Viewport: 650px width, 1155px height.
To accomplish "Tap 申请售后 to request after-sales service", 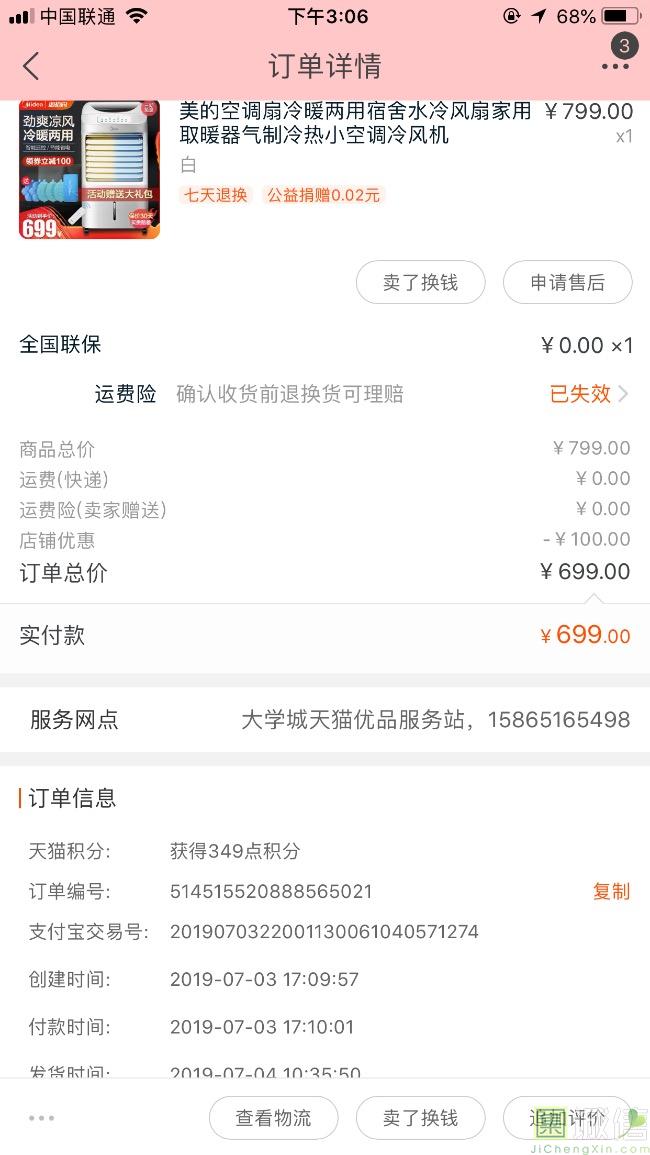I will tap(567, 282).
